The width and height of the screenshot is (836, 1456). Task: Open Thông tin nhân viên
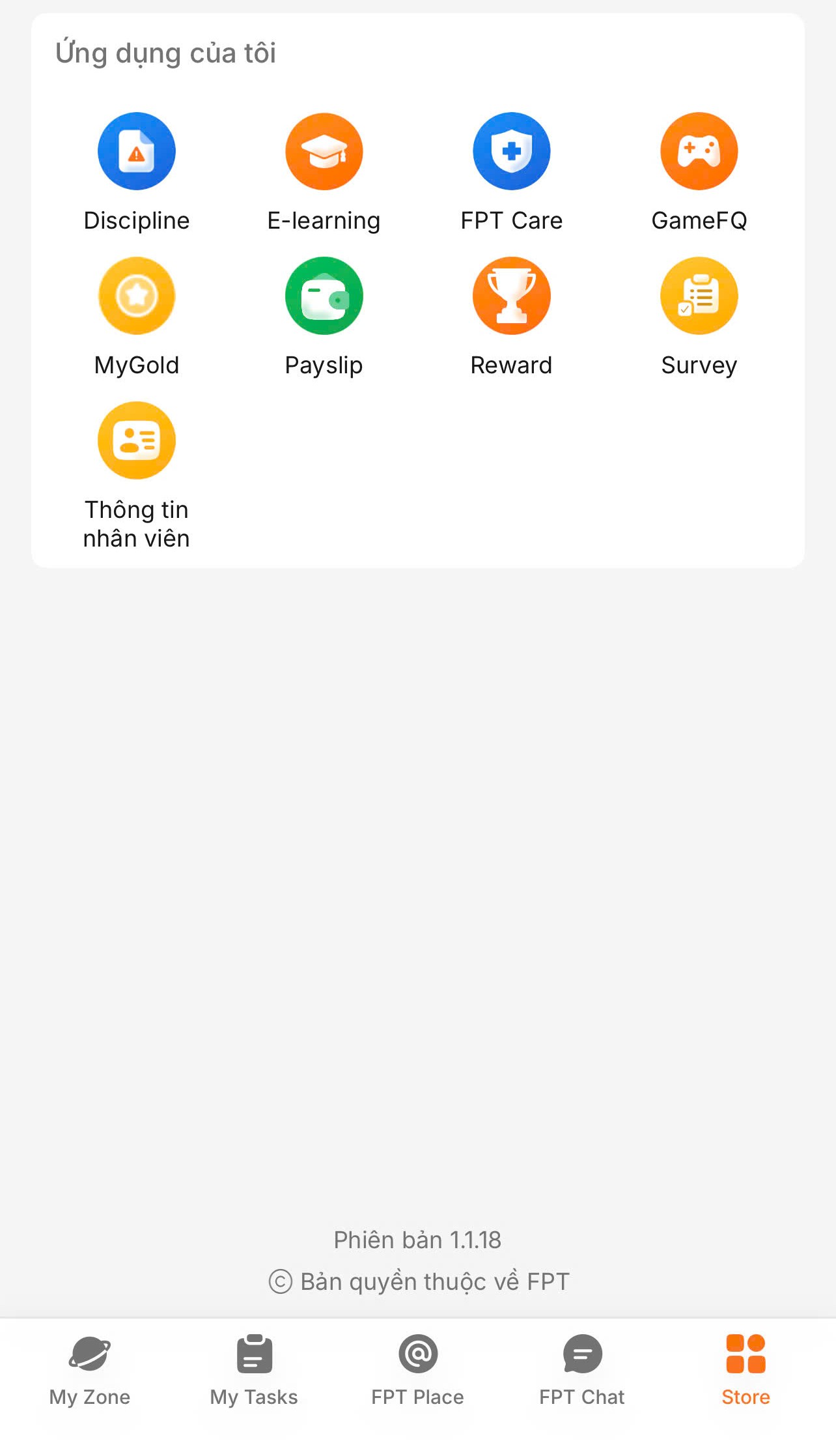tap(137, 441)
